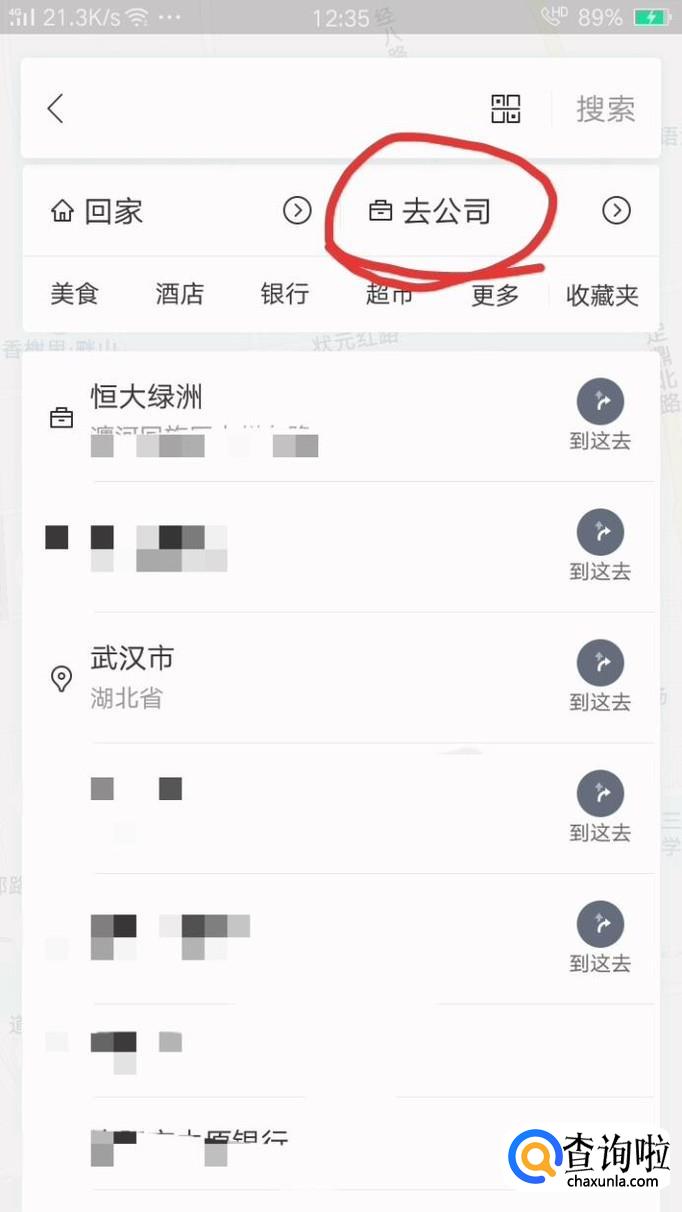Viewport: 682px width, 1212px height.
Task: Open the 收藏夹 favorites
Action: coord(602,295)
